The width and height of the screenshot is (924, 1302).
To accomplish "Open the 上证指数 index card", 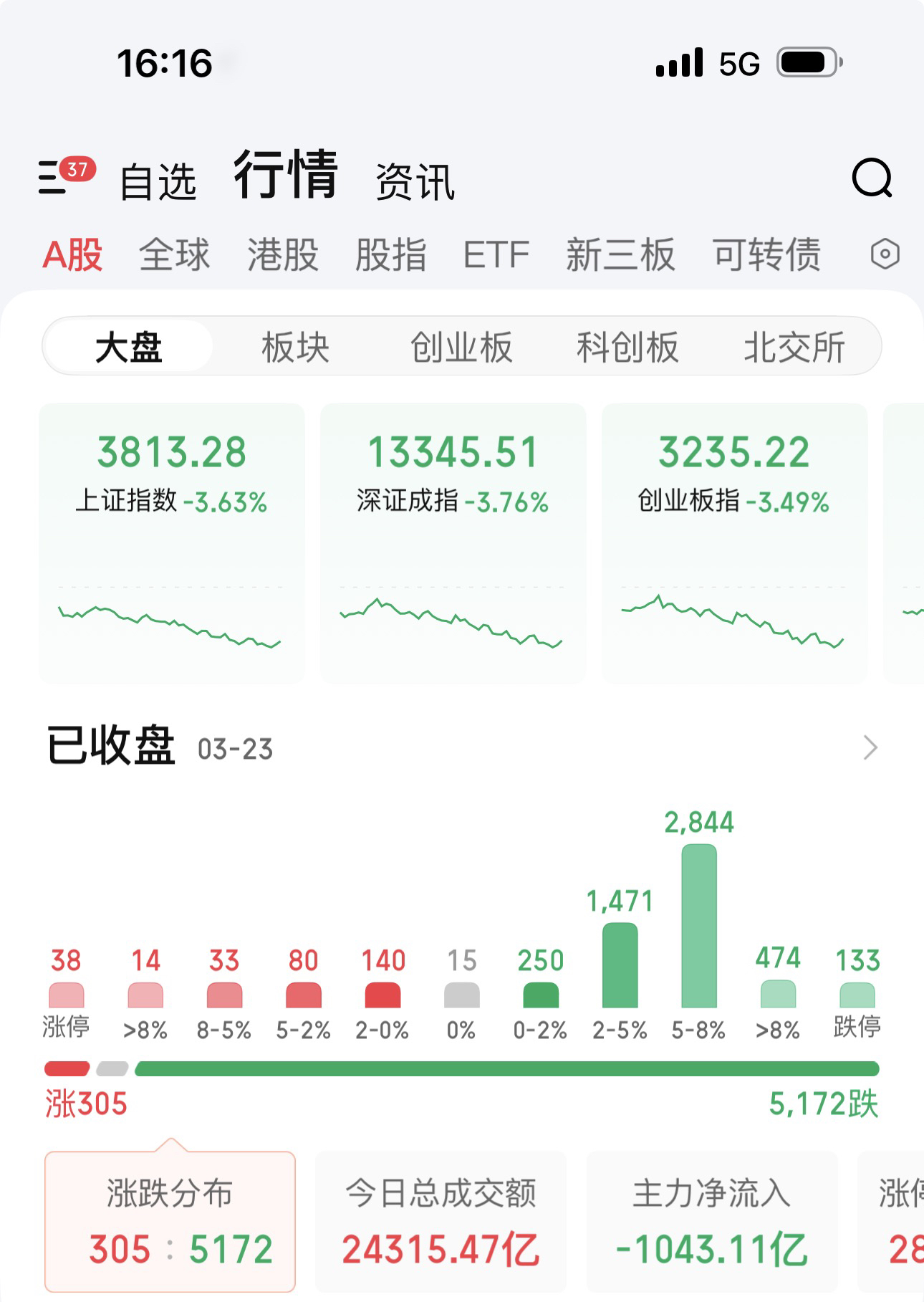I will coord(172,542).
